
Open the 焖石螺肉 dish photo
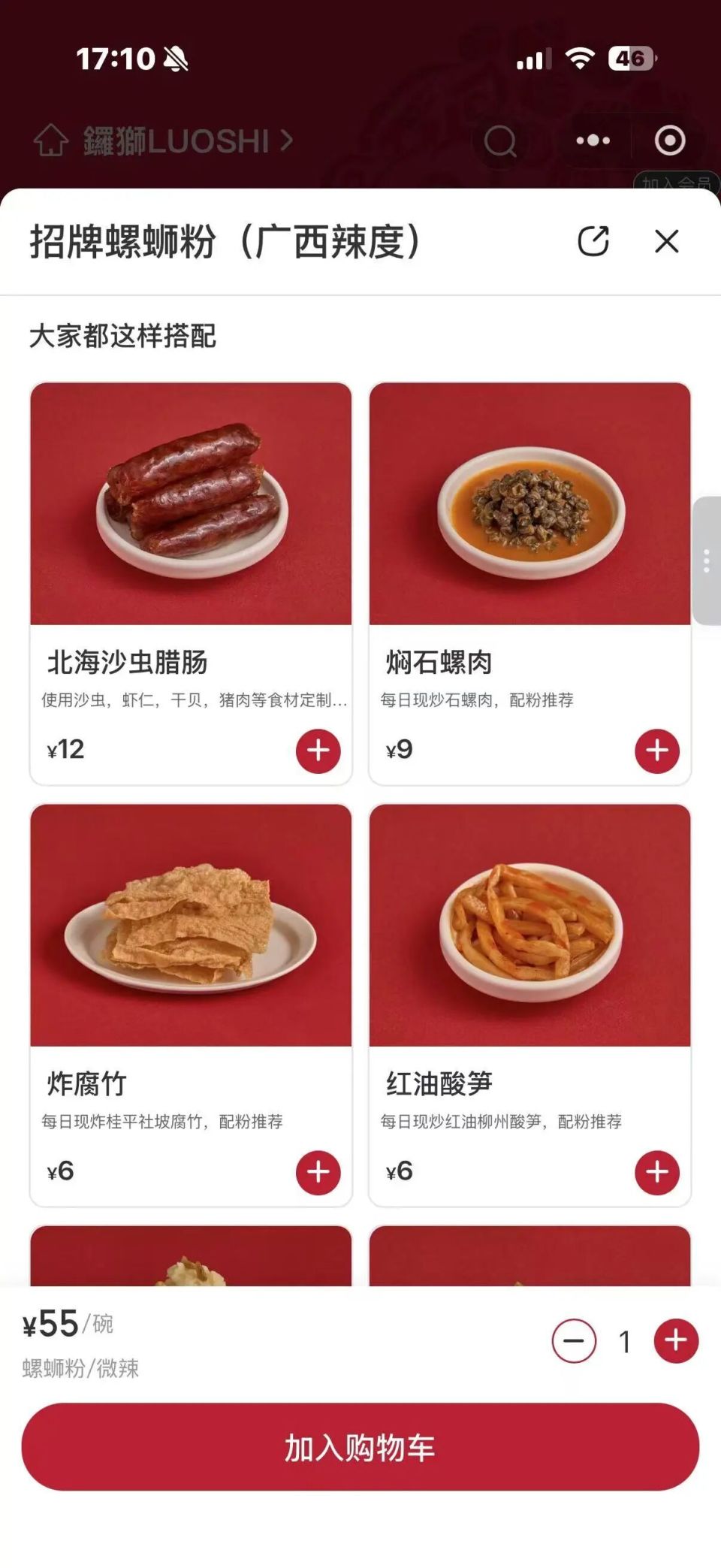529,502
